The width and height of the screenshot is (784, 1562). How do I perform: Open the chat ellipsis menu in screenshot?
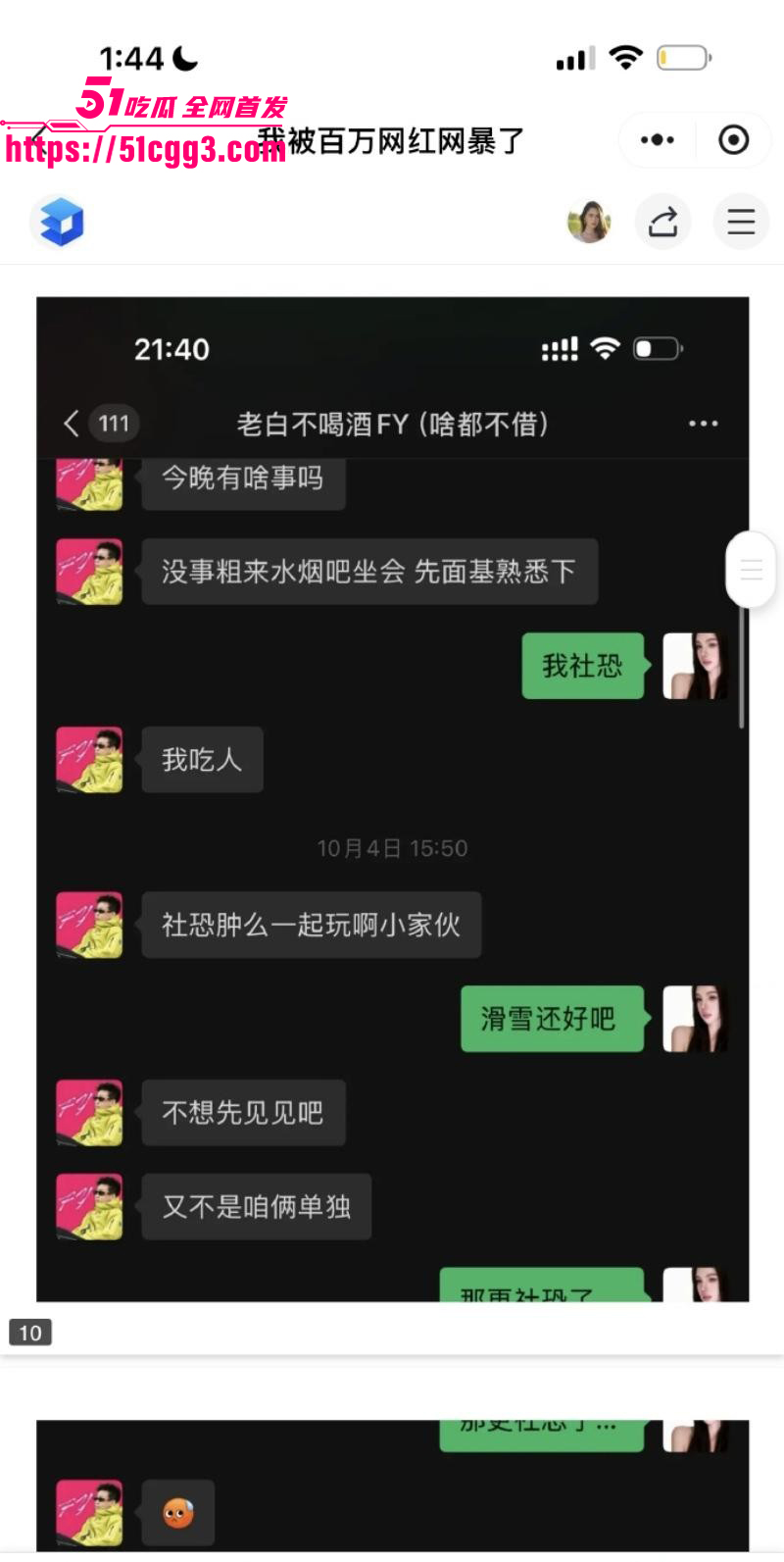(x=703, y=423)
